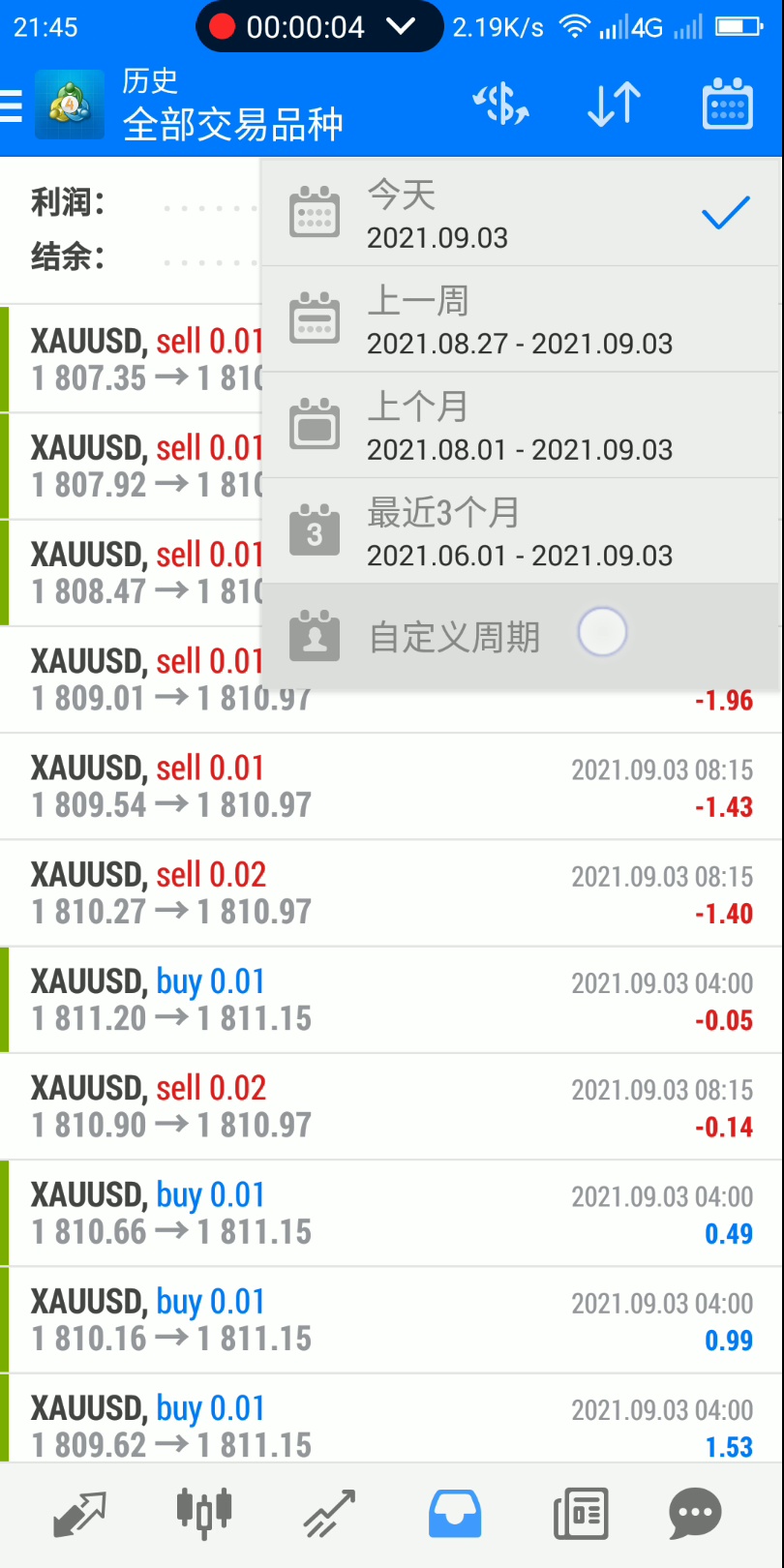Open the sell 0.02 order at 1 810.27

click(391, 892)
